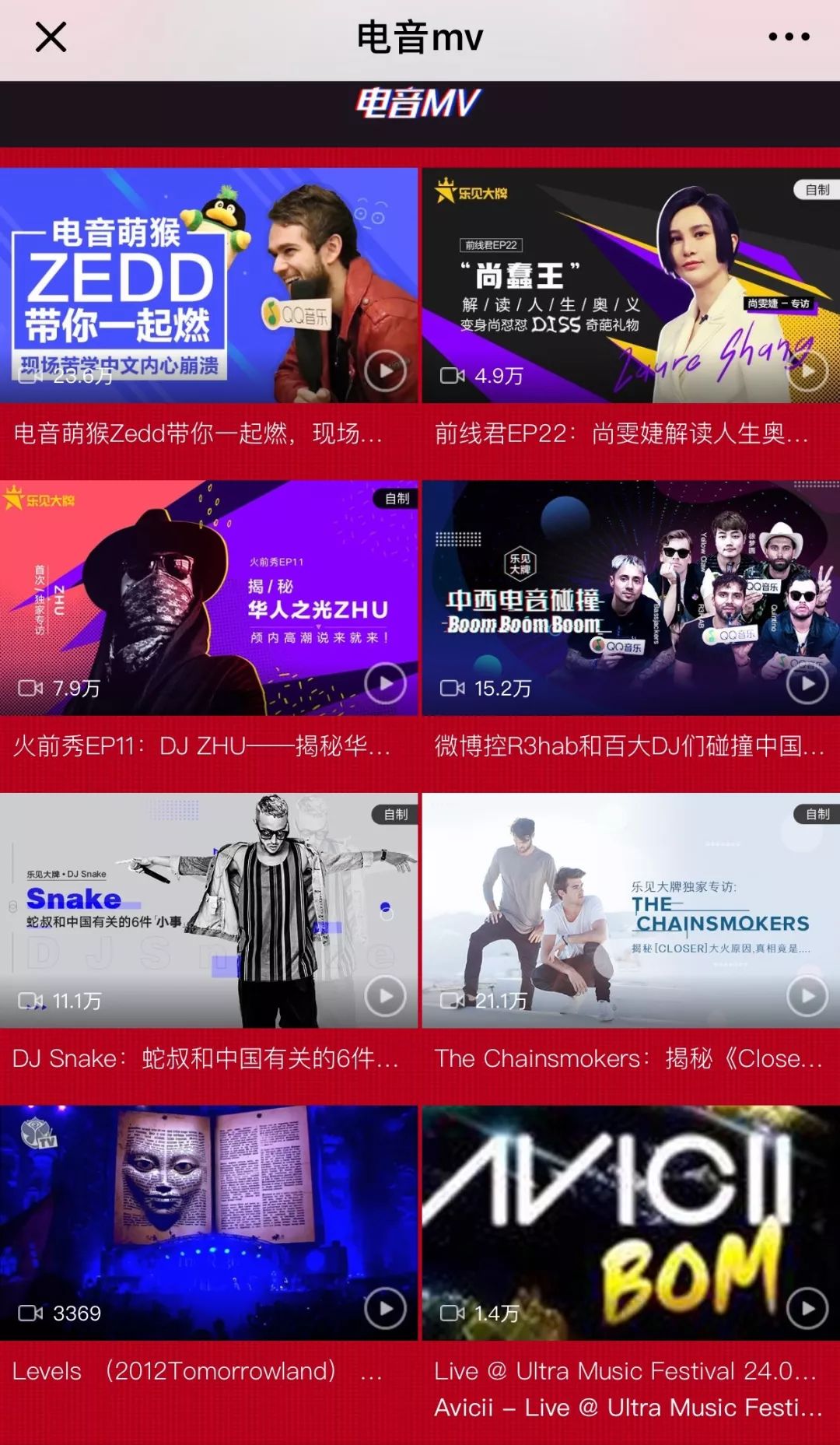
Task: Open the 火前秀EP11 DJ ZHU video
Action: pyautogui.click(x=208, y=598)
